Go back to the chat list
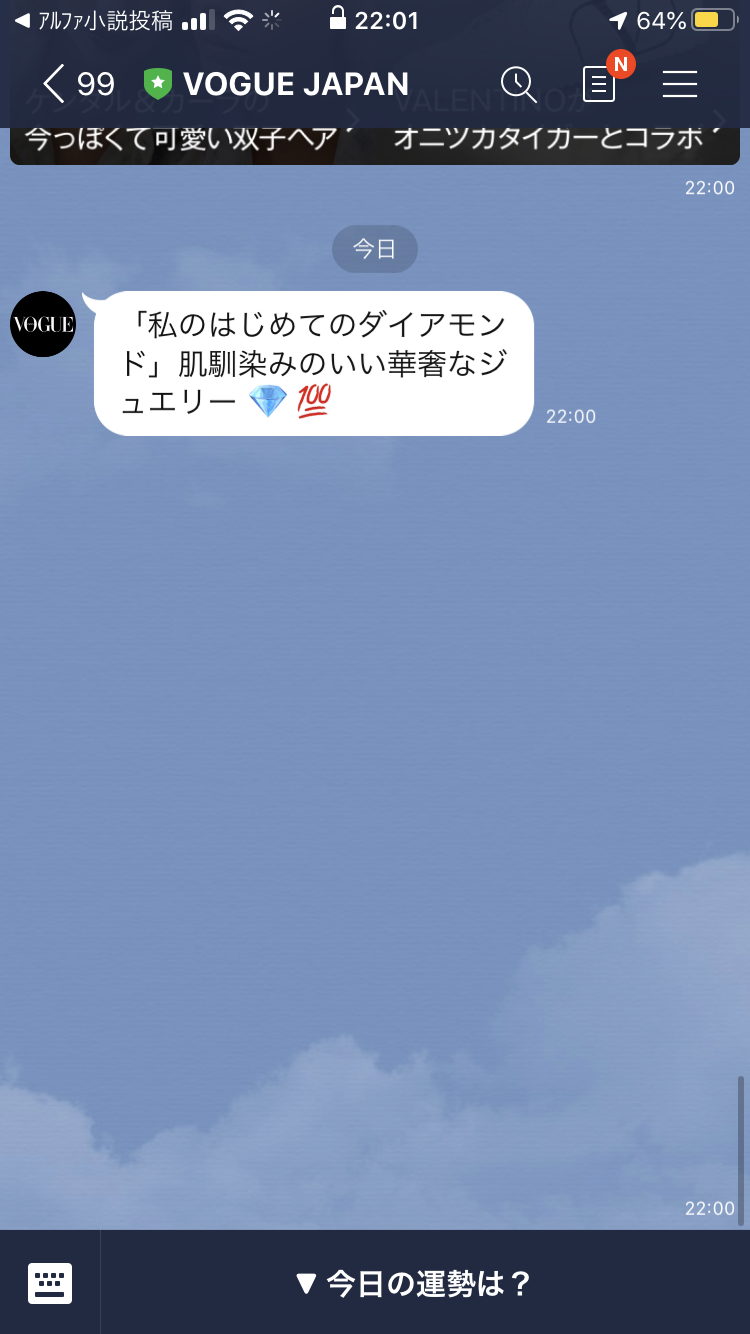 coord(56,84)
